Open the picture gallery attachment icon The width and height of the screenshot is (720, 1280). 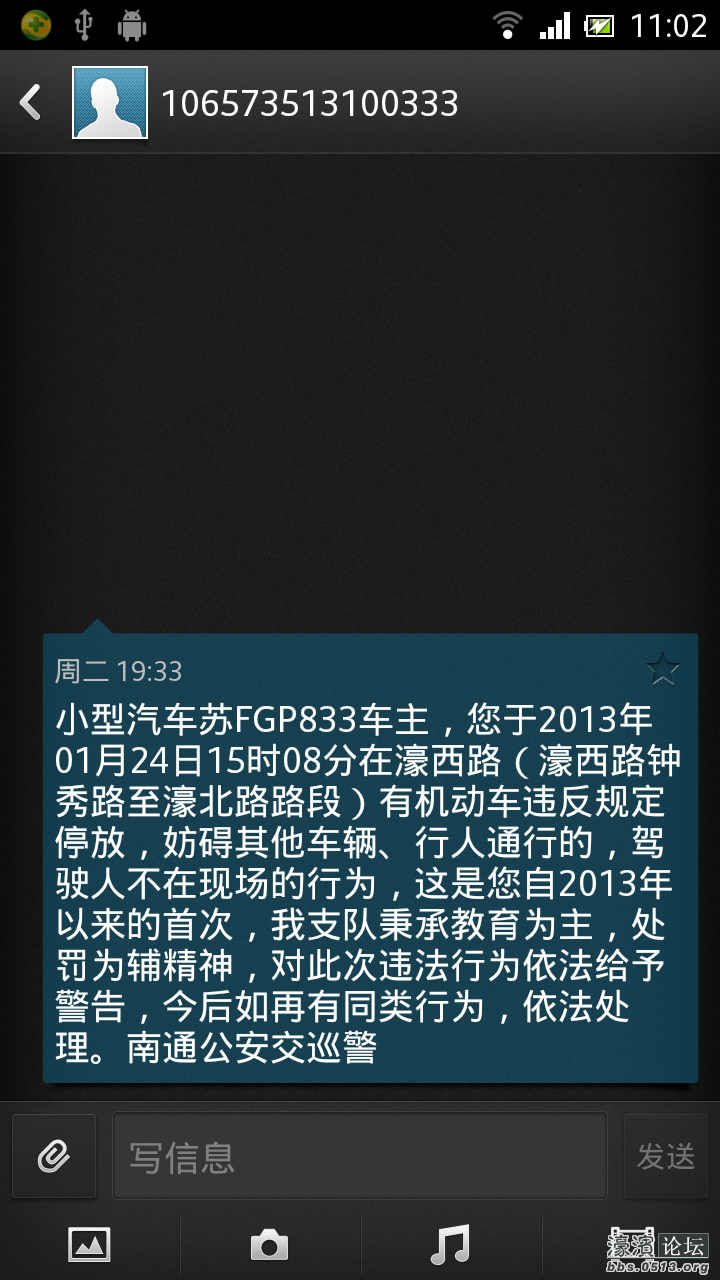90,1244
